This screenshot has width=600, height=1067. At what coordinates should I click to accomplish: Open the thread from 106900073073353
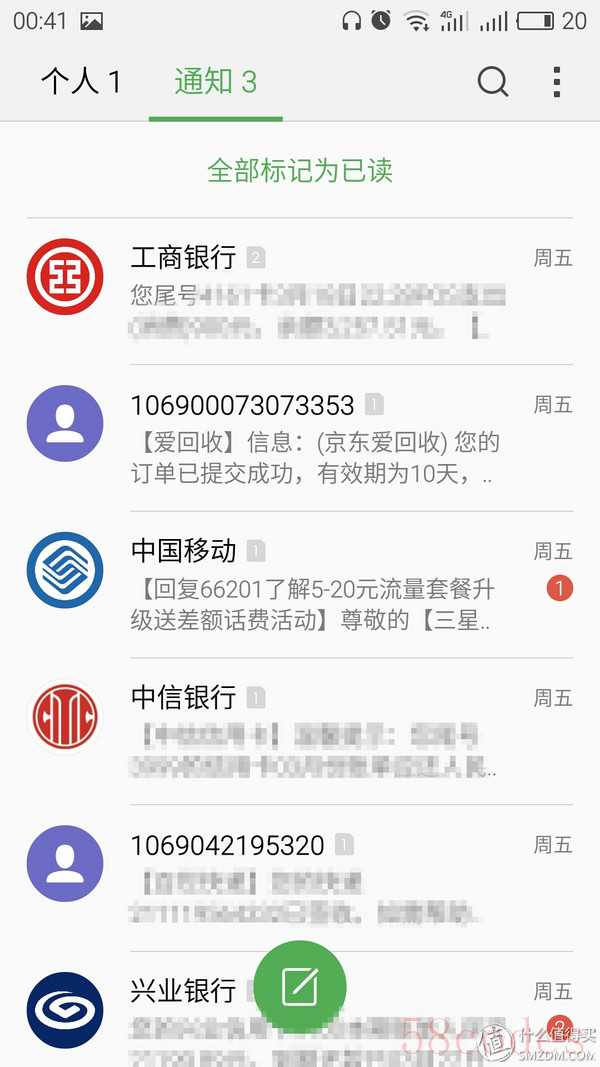[x=300, y=438]
